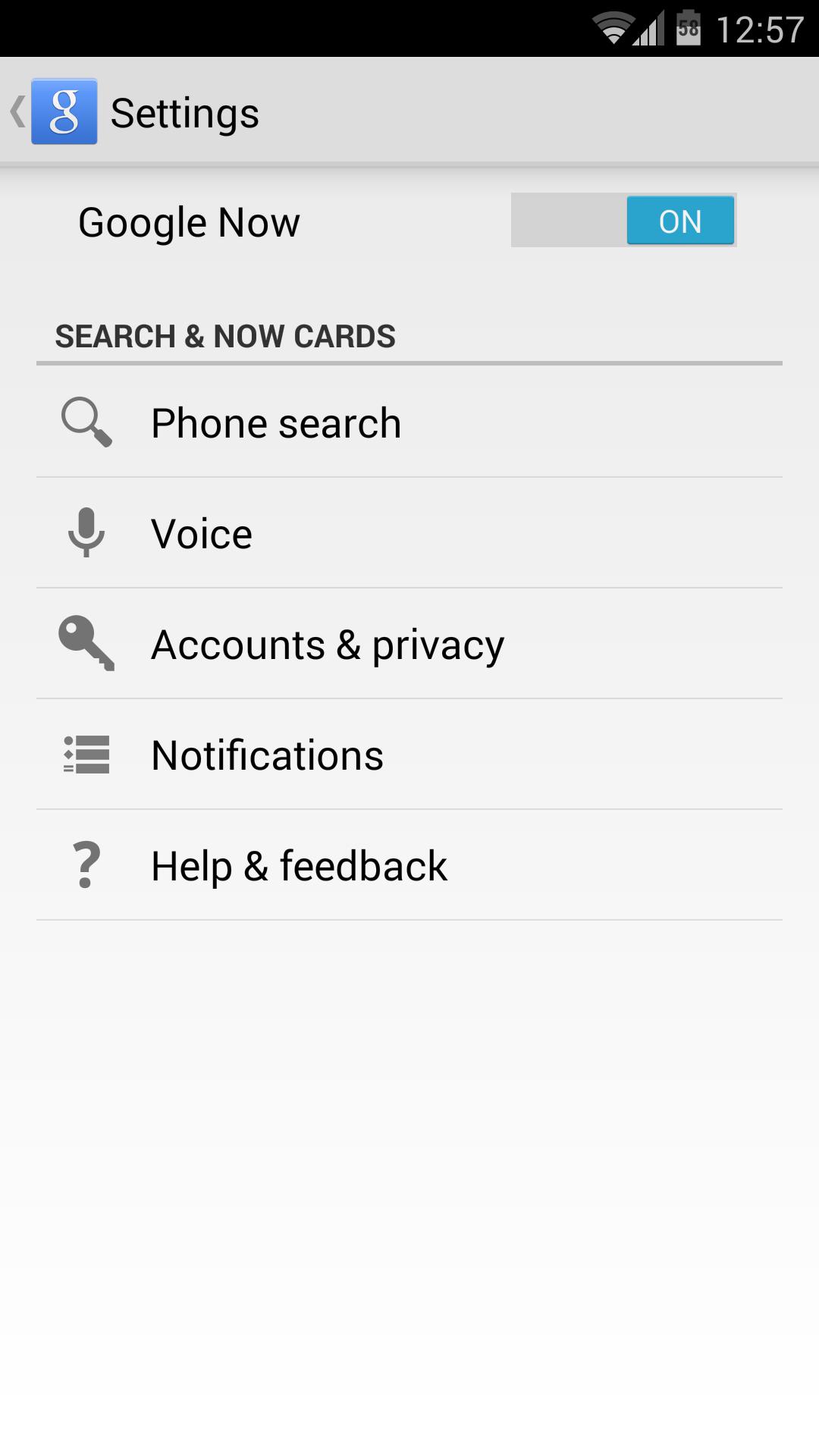
Task: Open Voice settings
Action: [x=409, y=533]
